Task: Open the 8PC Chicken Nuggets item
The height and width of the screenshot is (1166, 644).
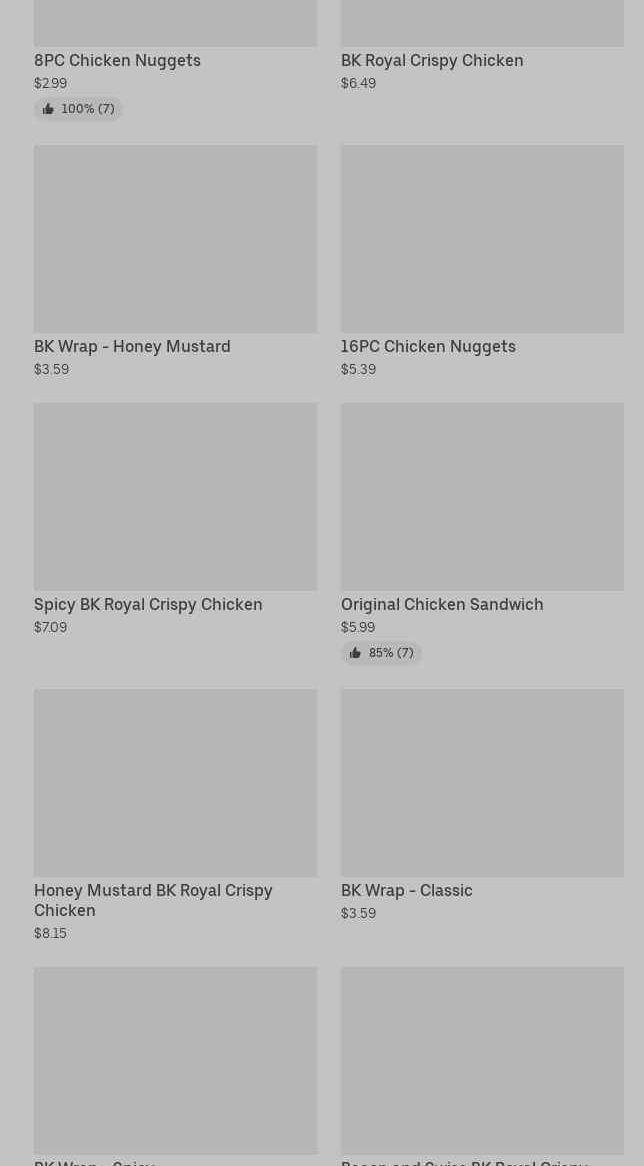Action: point(117,60)
